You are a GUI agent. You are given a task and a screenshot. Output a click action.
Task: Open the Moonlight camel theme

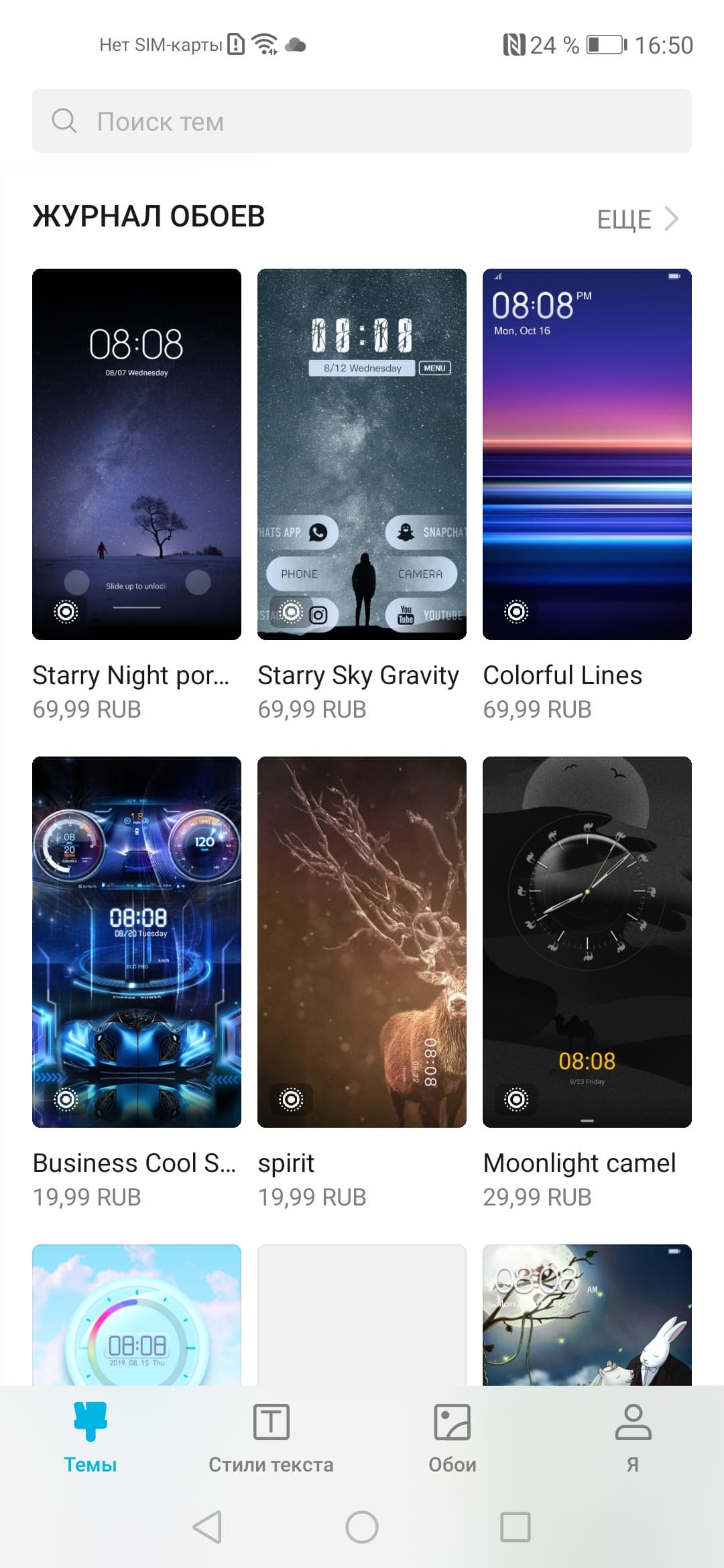click(587, 942)
